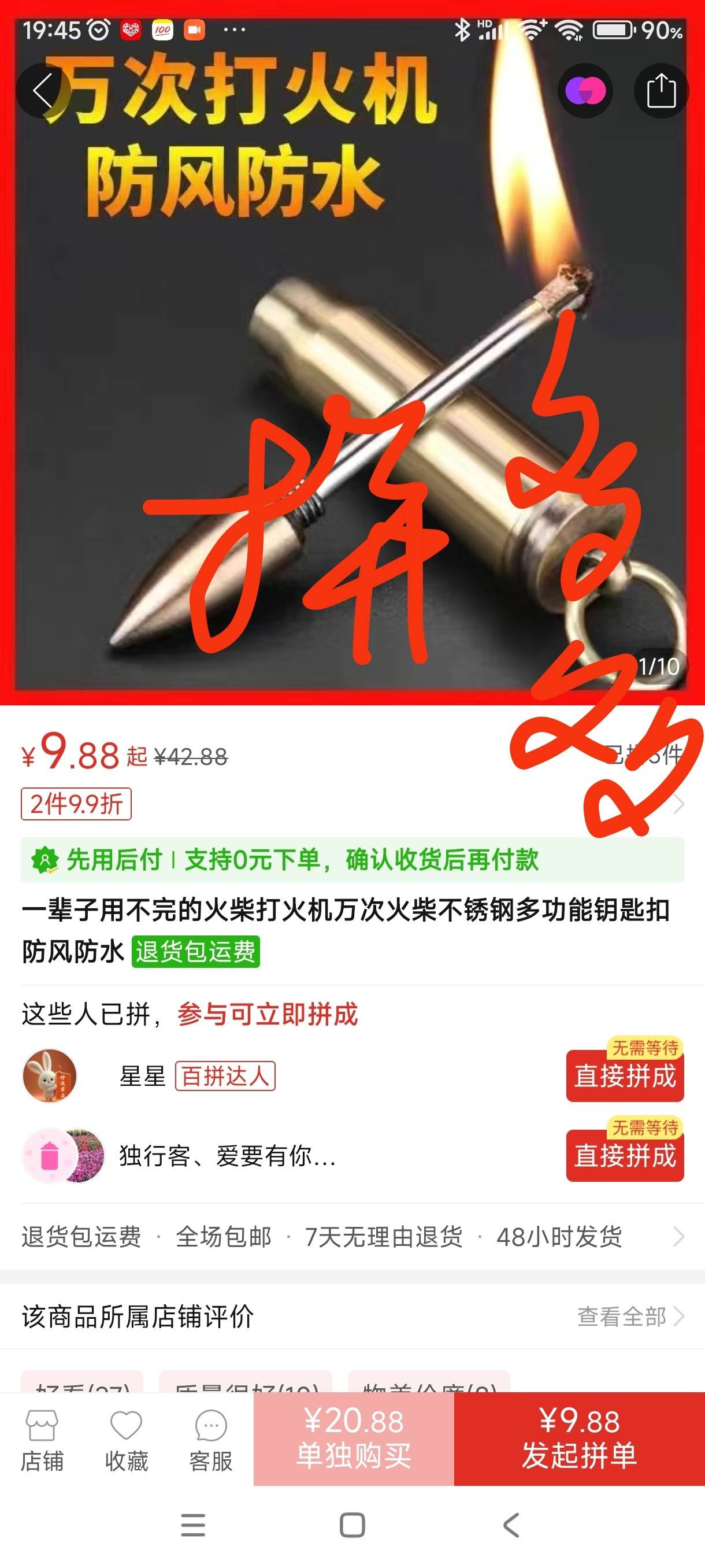View all store reviews via 查看全部
This screenshot has height=1568, width=705.
629,1316
